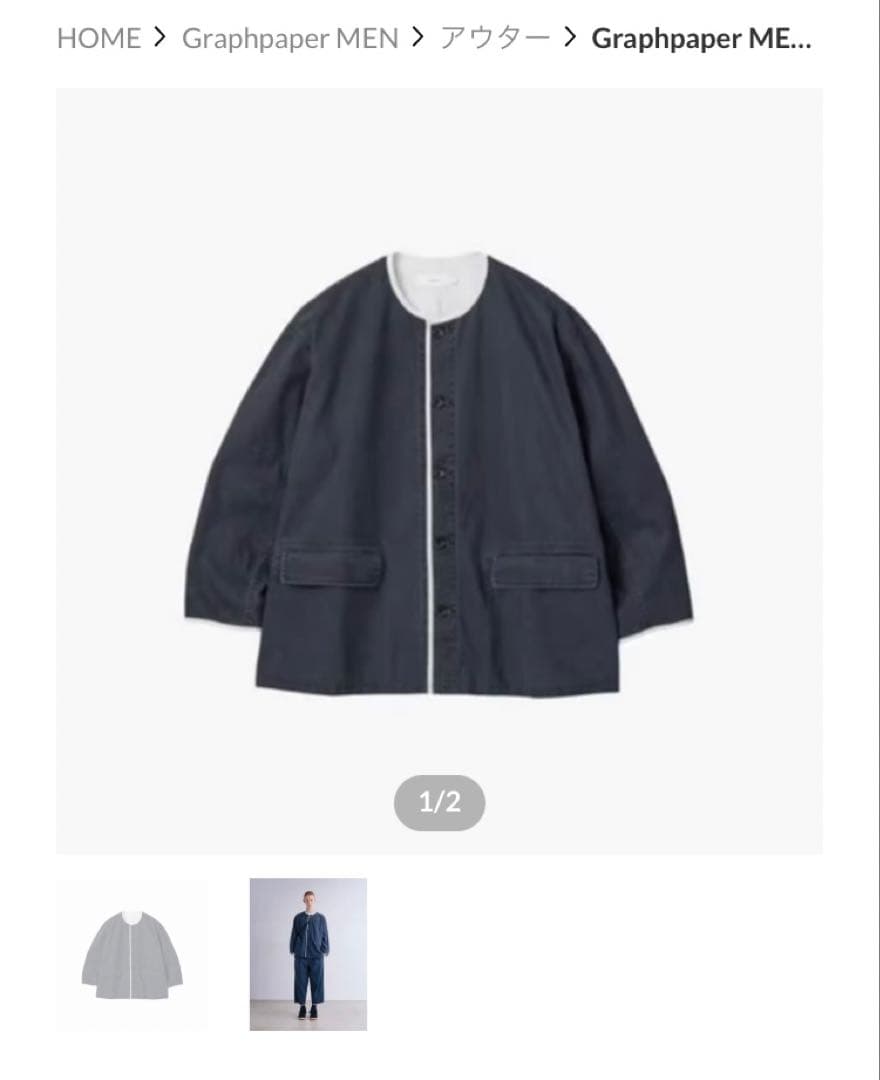Select the jacket flat-lay thumbnail
The width and height of the screenshot is (880, 1080).
click(132, 954)
